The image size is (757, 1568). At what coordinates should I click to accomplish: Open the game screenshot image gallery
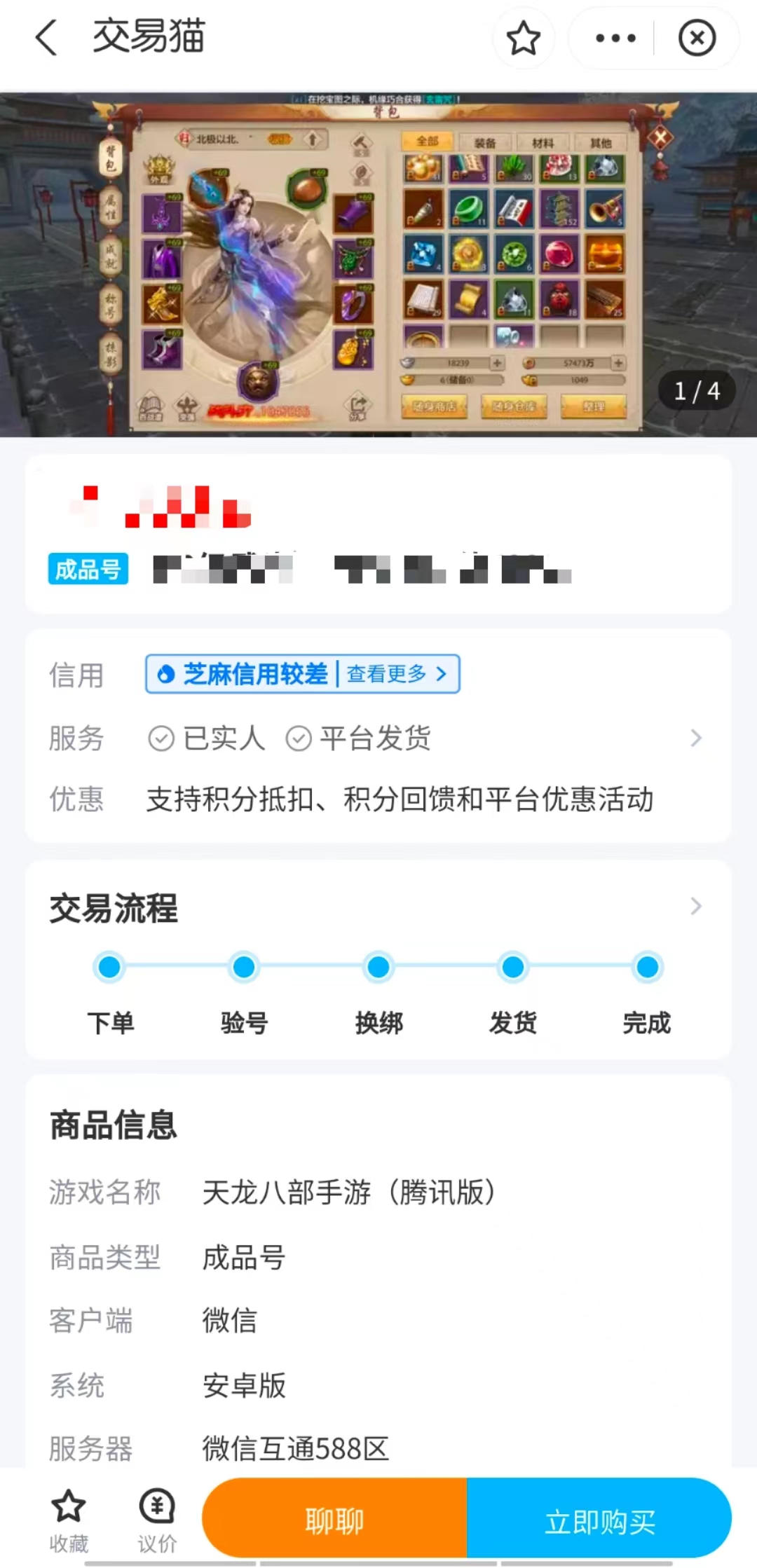coord(378,265)
